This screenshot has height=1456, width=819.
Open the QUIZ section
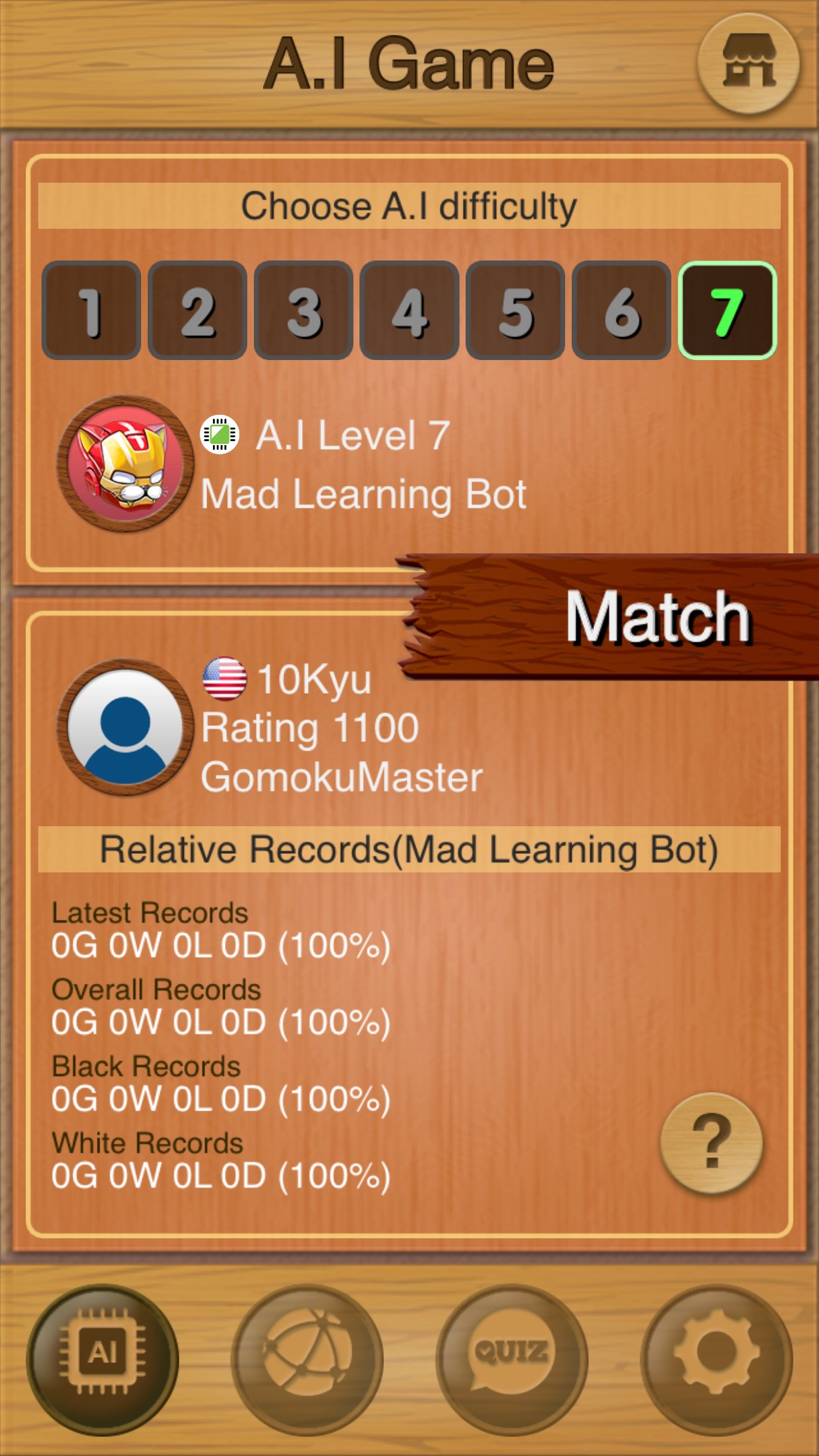point(512,1357)
